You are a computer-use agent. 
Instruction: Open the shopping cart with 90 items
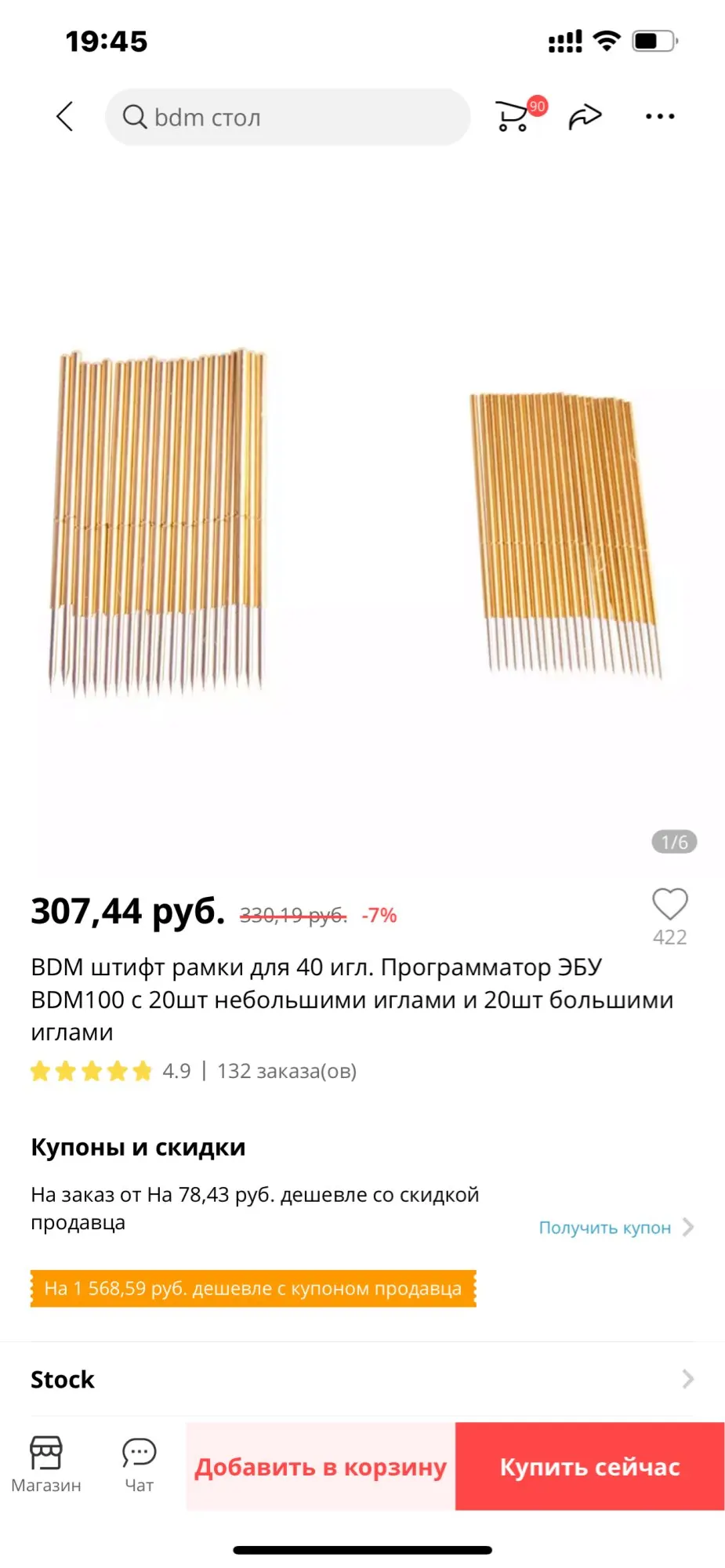point(516,116)
